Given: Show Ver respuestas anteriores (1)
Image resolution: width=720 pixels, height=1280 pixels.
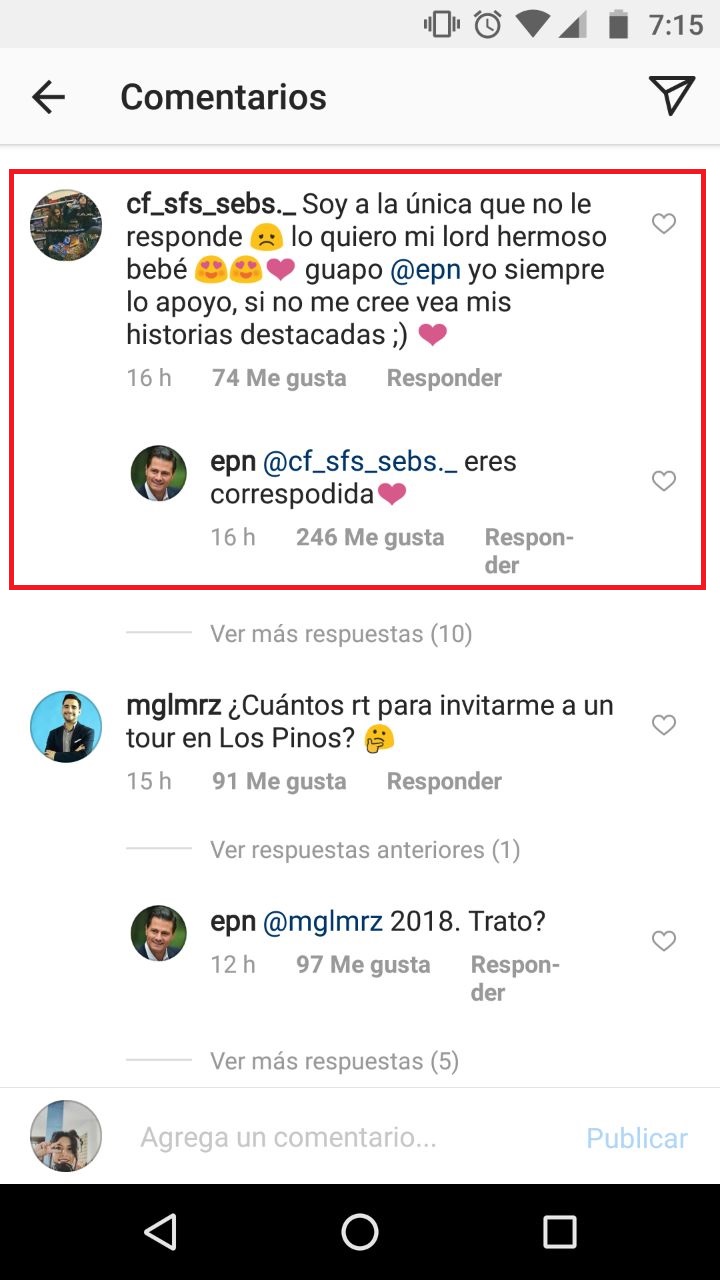Looking at the screenshot, I should [364, 850].
